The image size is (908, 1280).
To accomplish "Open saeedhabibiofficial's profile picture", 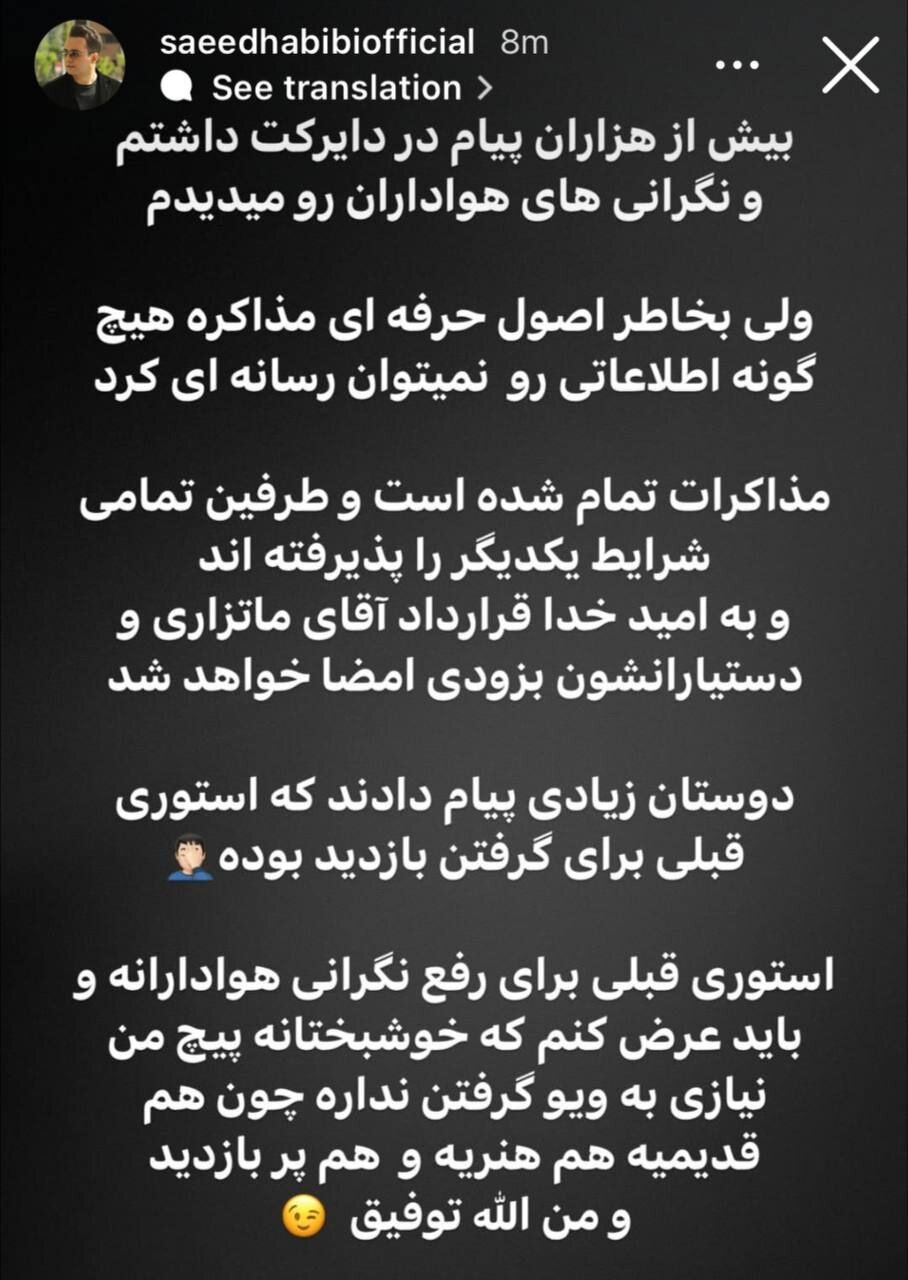I will click(80, 65).
